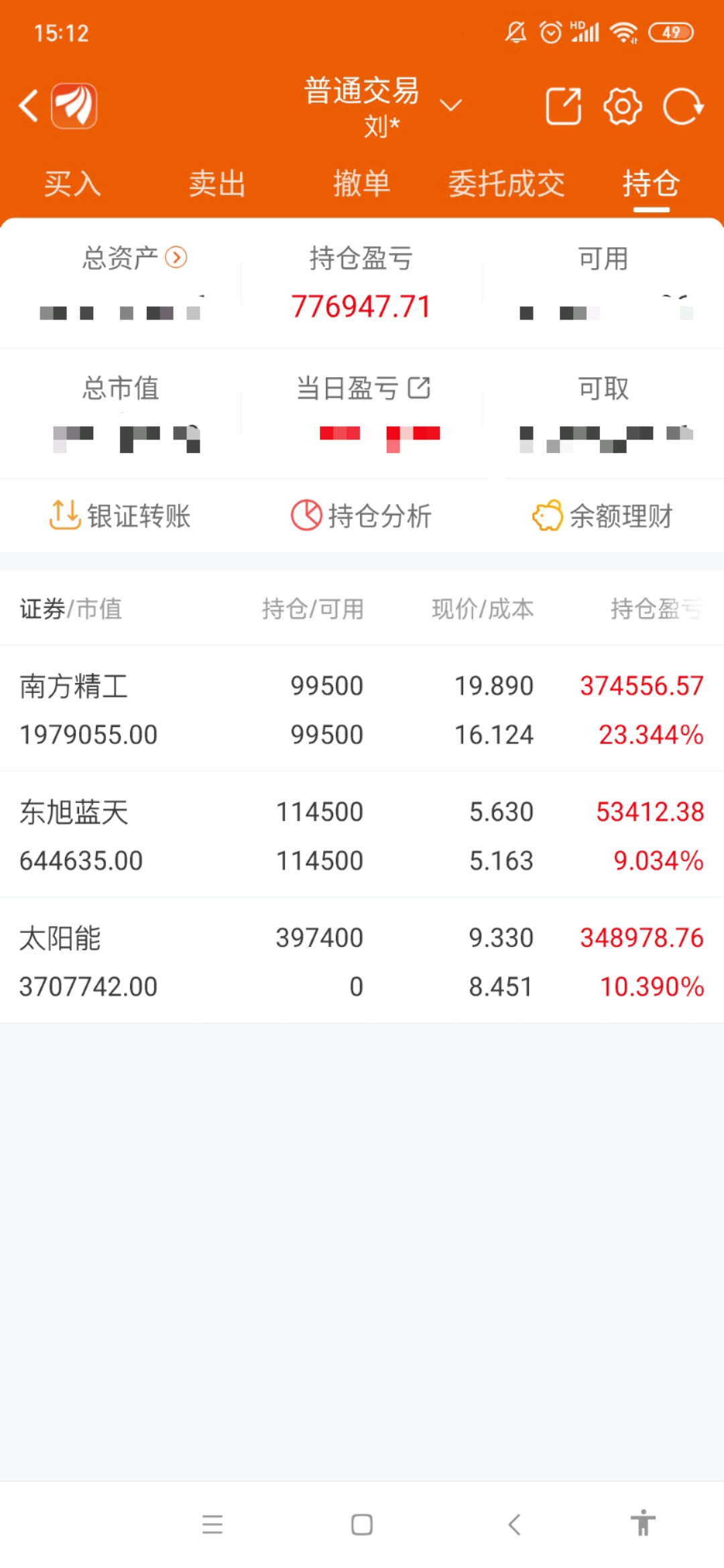Open the 当日盈亏 external link icon
724x1568 pixels.
[419, 387]
